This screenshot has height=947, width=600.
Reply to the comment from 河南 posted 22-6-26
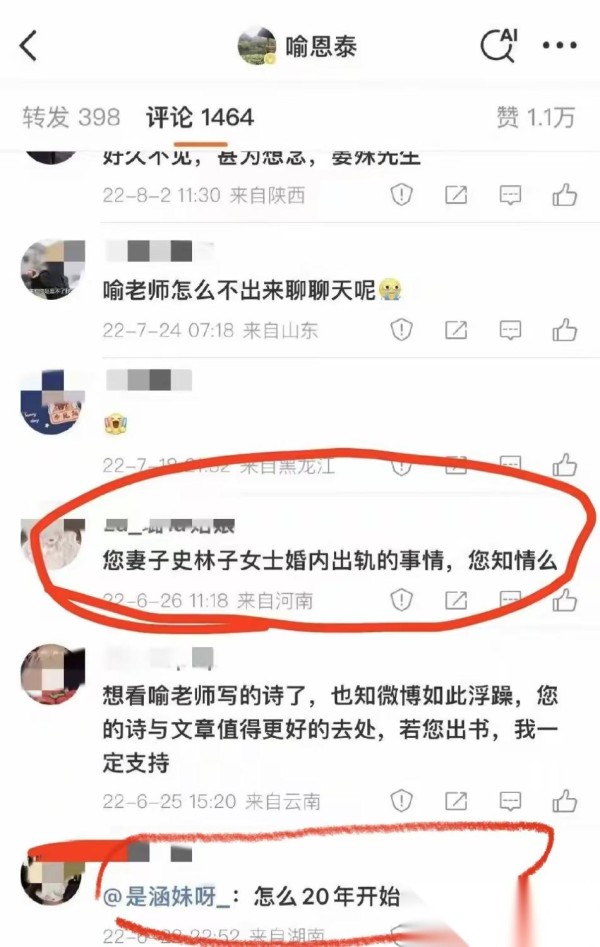tap(511, 600)
